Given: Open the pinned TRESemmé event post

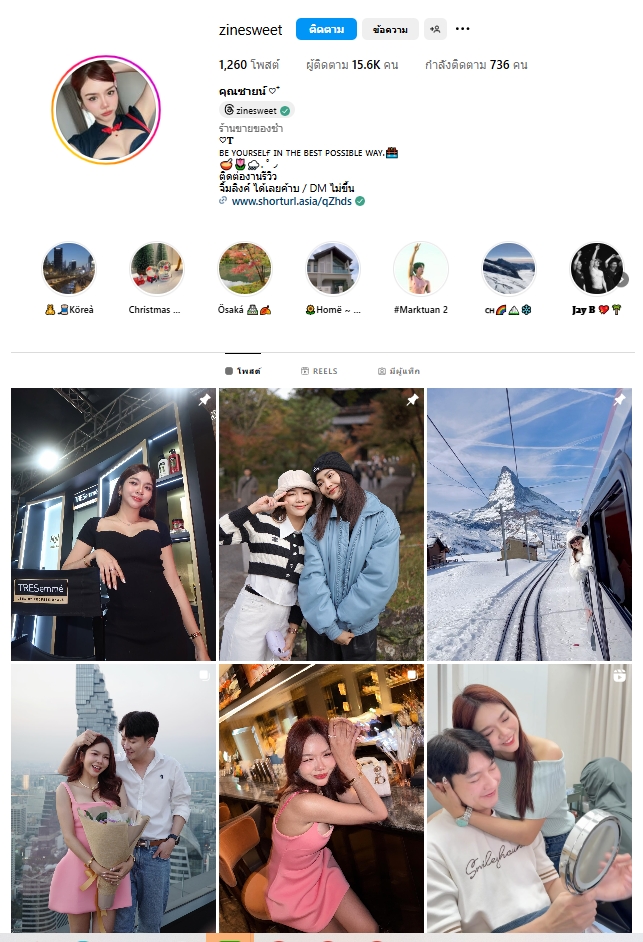Looking at the screenshot, I should coord(113,524).
